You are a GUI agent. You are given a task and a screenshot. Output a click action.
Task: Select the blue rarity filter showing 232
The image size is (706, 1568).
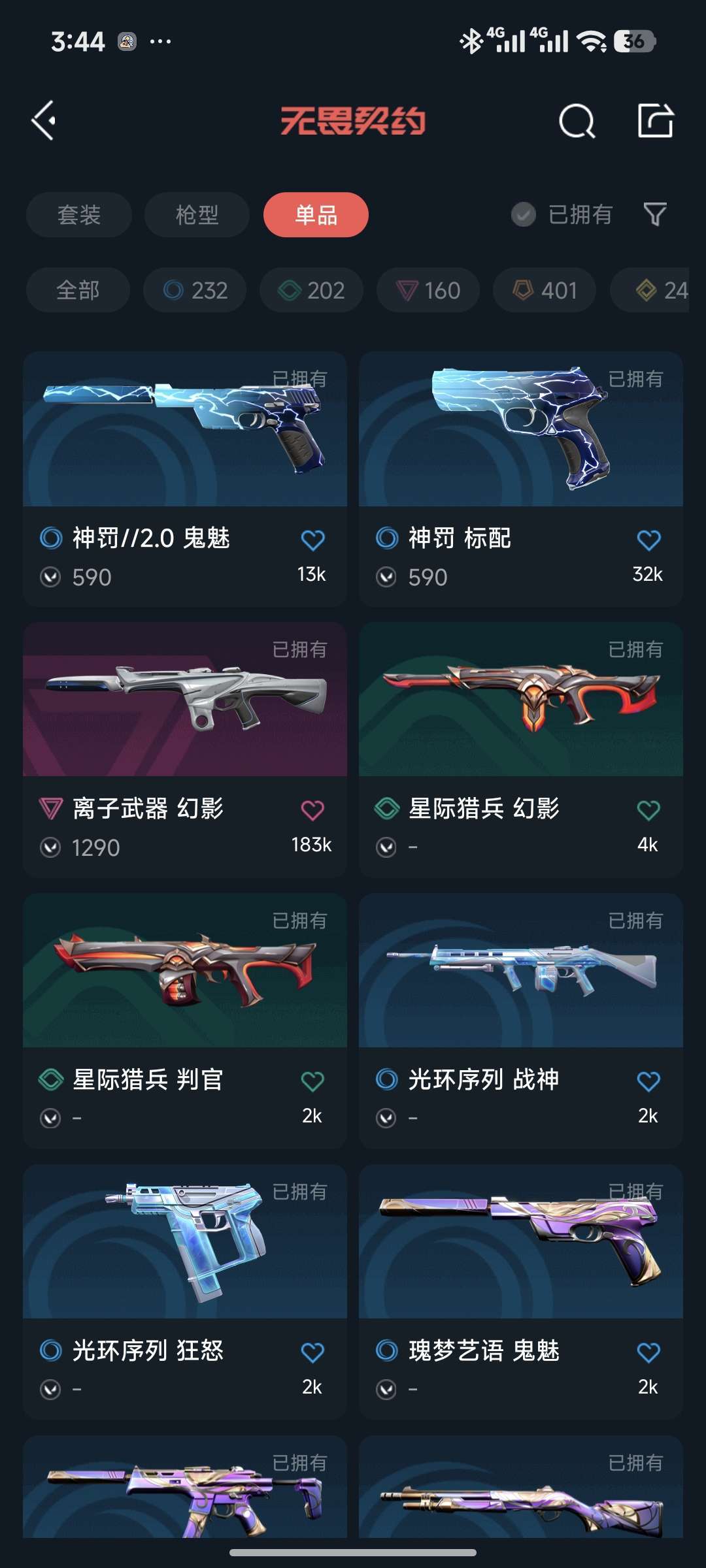coord(194,290)
